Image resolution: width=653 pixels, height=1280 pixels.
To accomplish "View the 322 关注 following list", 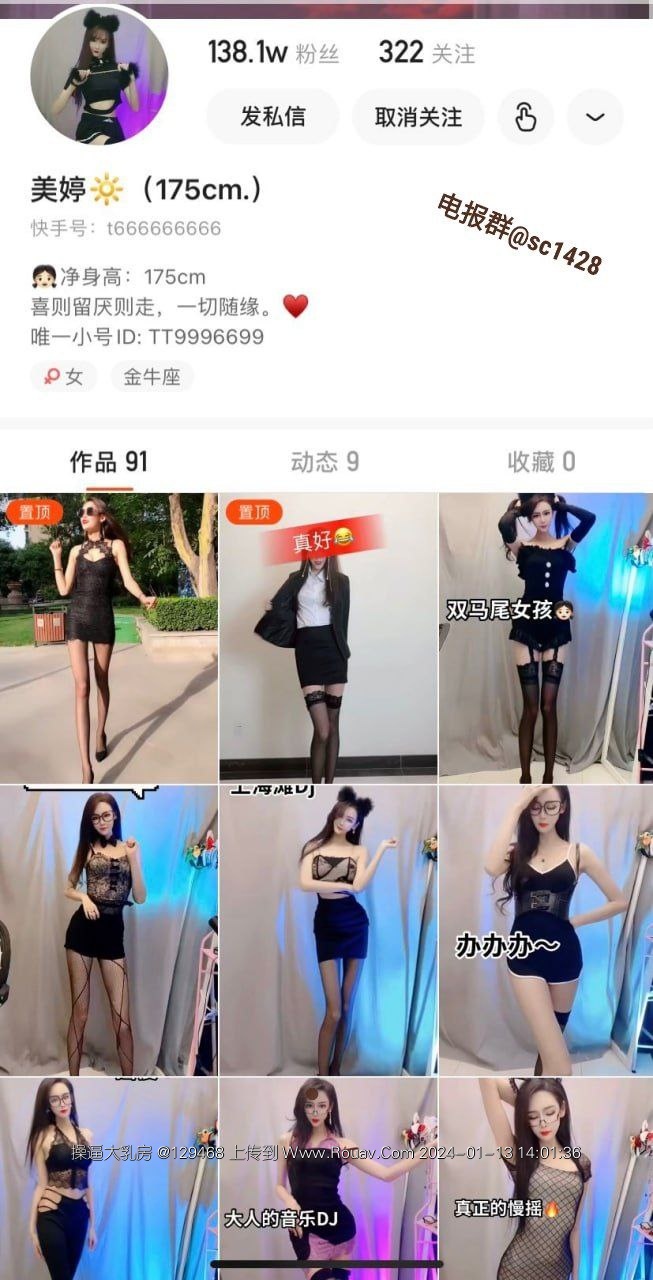I will [x=426, y=53].
